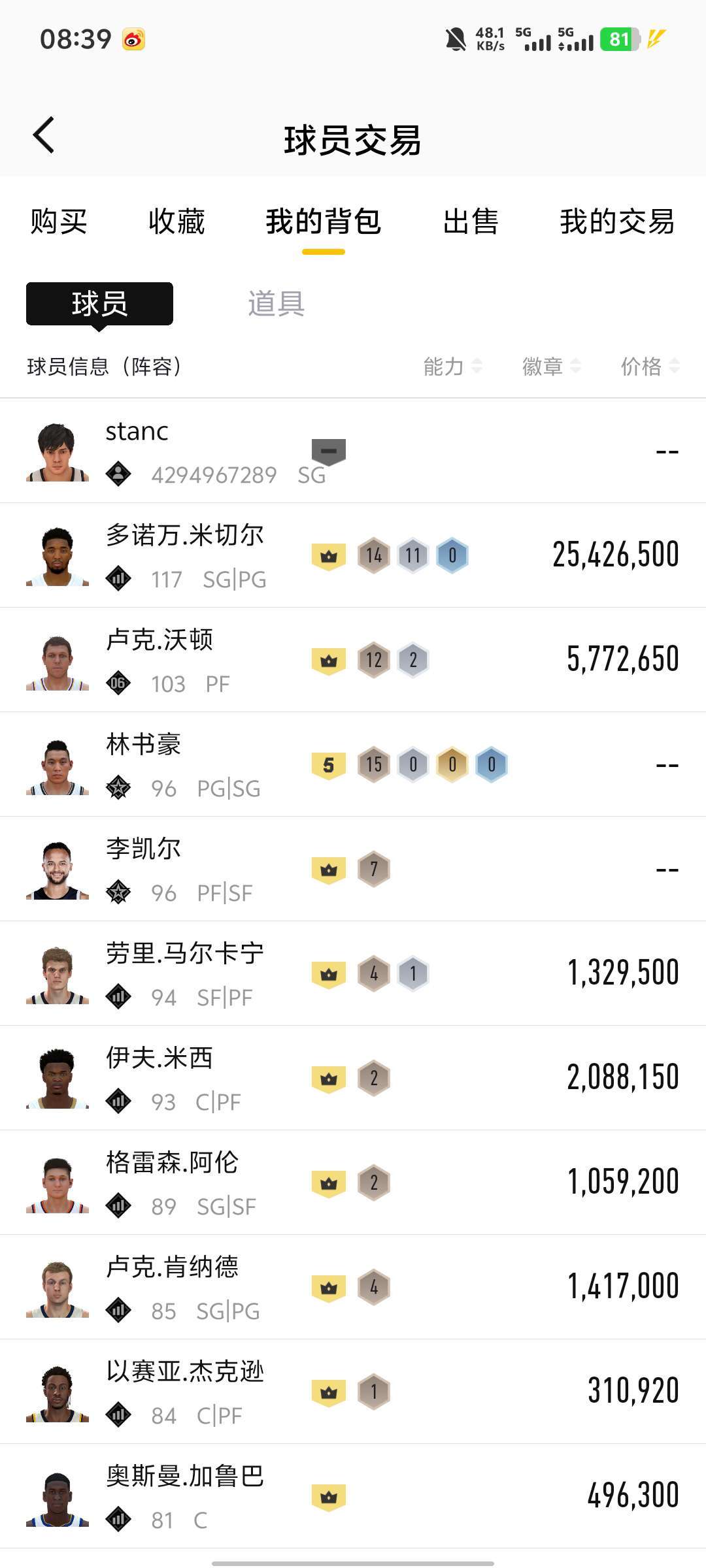This screenshot has height=1568, width=706.
Task: Go back from 球员交易 page
Action: tap(44, 136)
